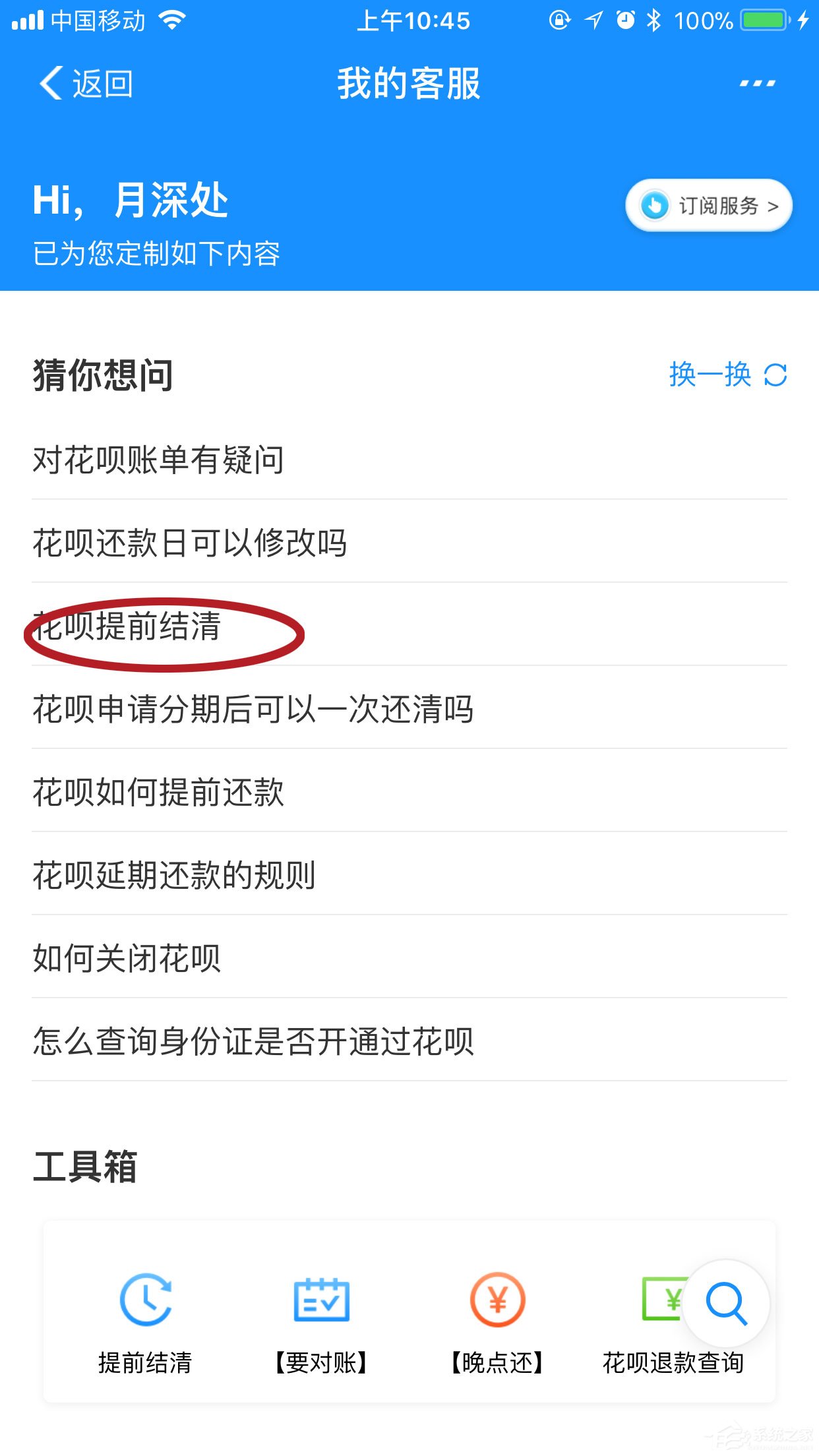Viewport: 819px width, 1456px height.
Task: Open 花呗延期还款的规则
Action: pyautogui.click(x=174, y=875)
